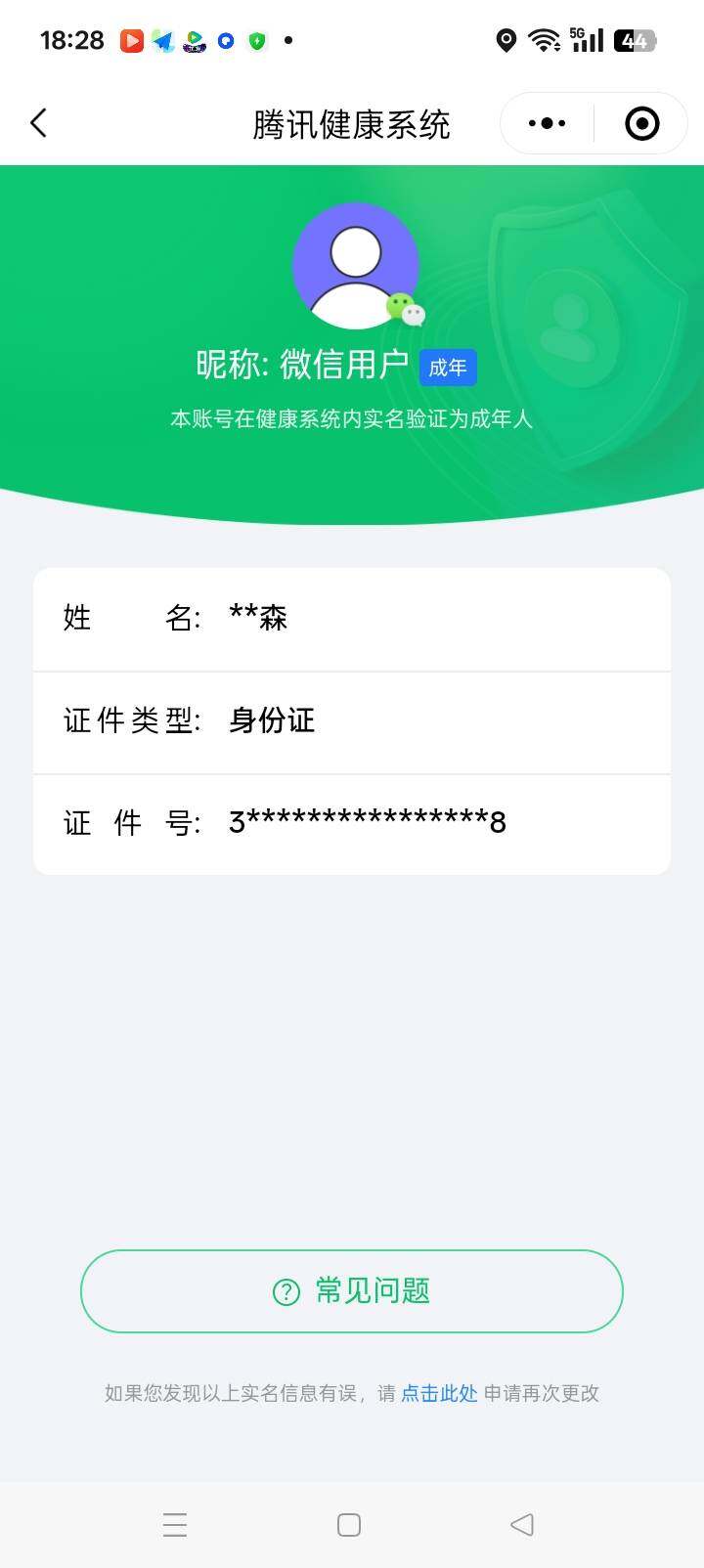Tap the masked ID number row
The height and width of the screenshot is (1568, 704).
point(350,823)
